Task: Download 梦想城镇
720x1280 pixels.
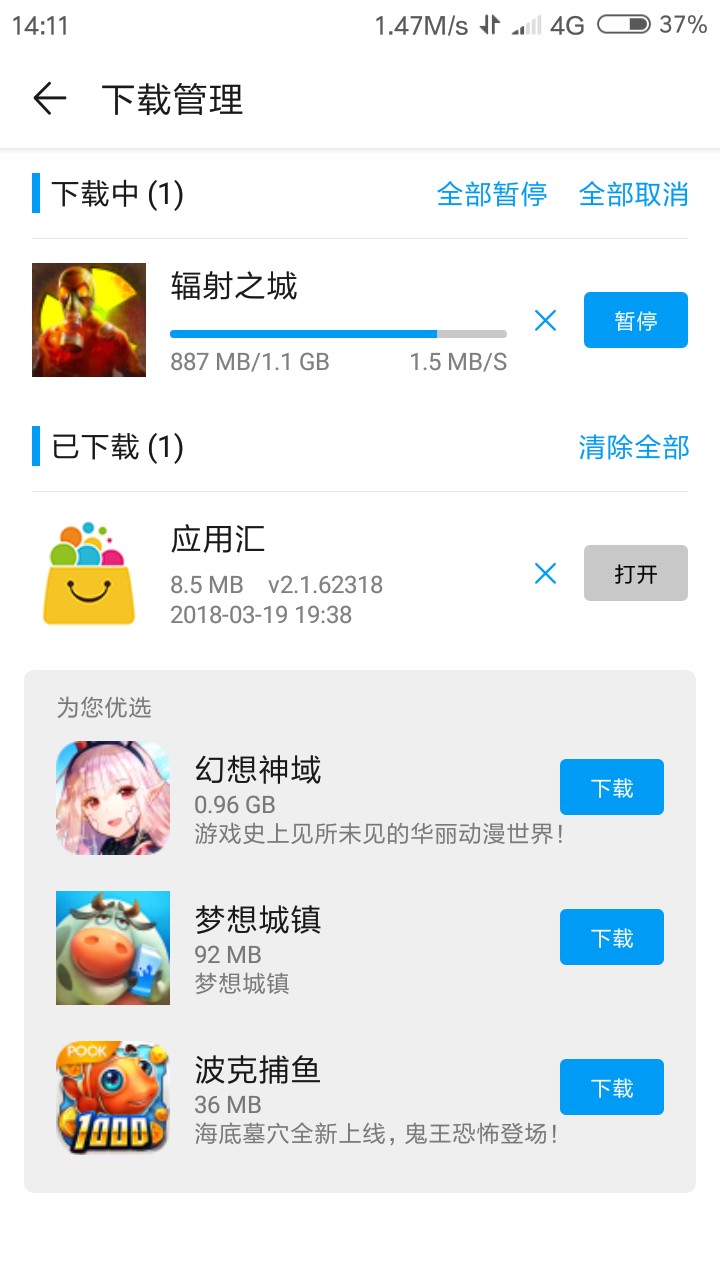Action: (612, 937)
